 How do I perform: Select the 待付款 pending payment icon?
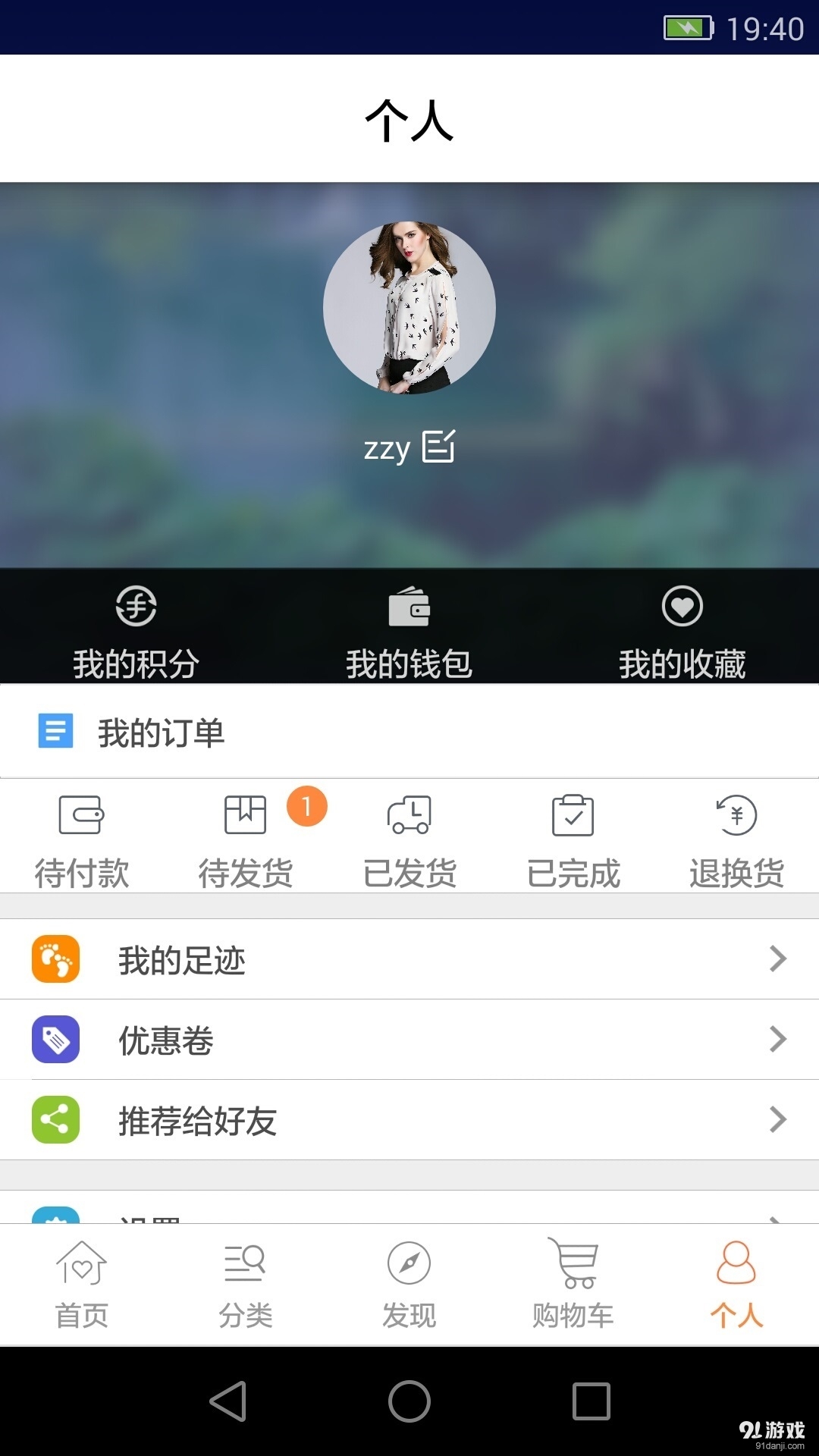click(x=82, y=814)
